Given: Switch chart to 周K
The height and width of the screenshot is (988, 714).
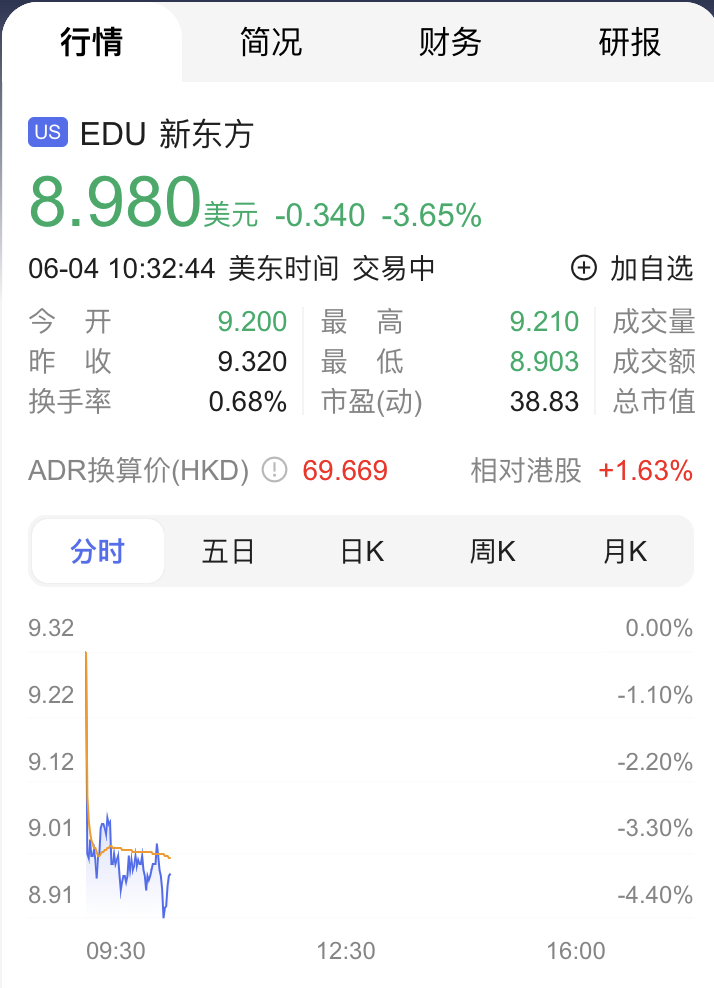Looking at the screenshot, I should pos(493,551).
